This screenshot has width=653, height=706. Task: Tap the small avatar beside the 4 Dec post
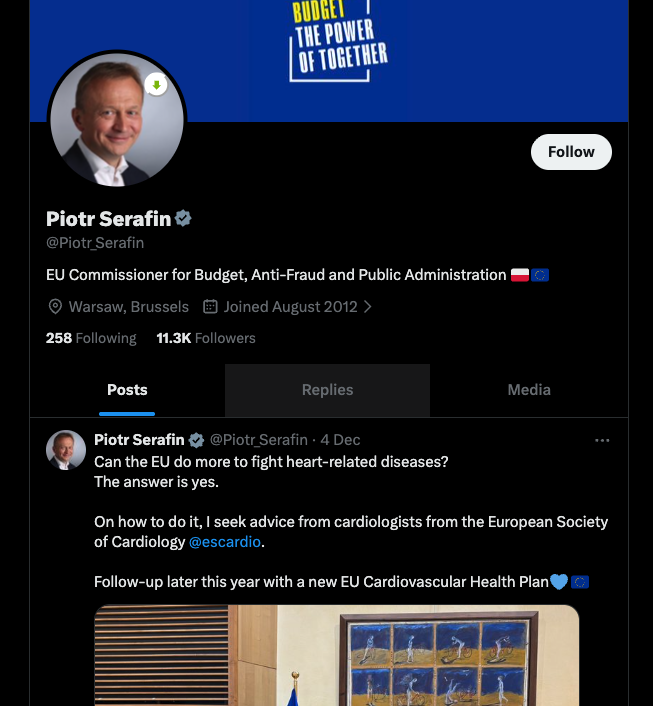[66, 451]
